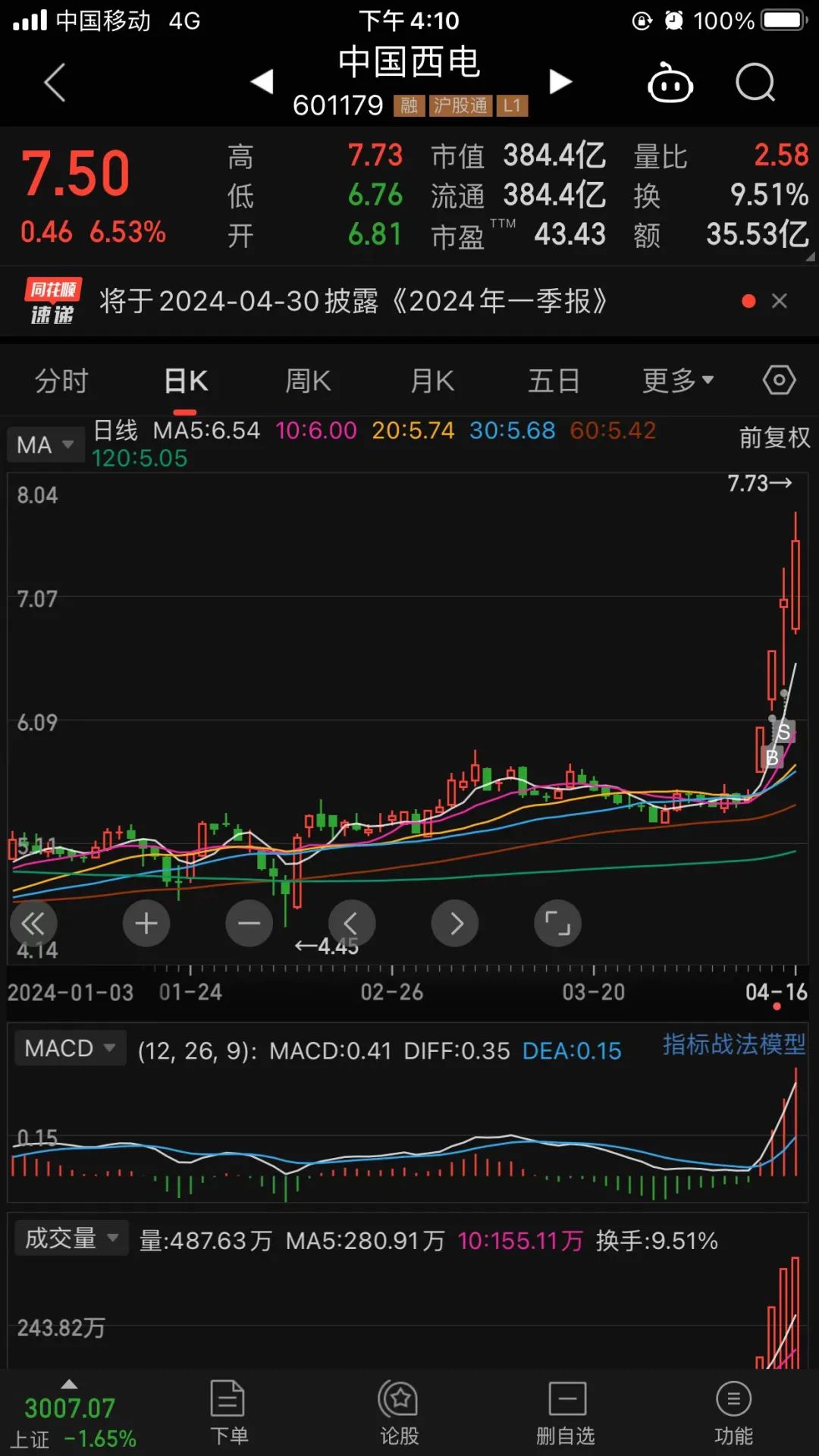This screenshot has height=1456, width=819.
Task: Select the 月K chart tab
Action: [432, 381]
